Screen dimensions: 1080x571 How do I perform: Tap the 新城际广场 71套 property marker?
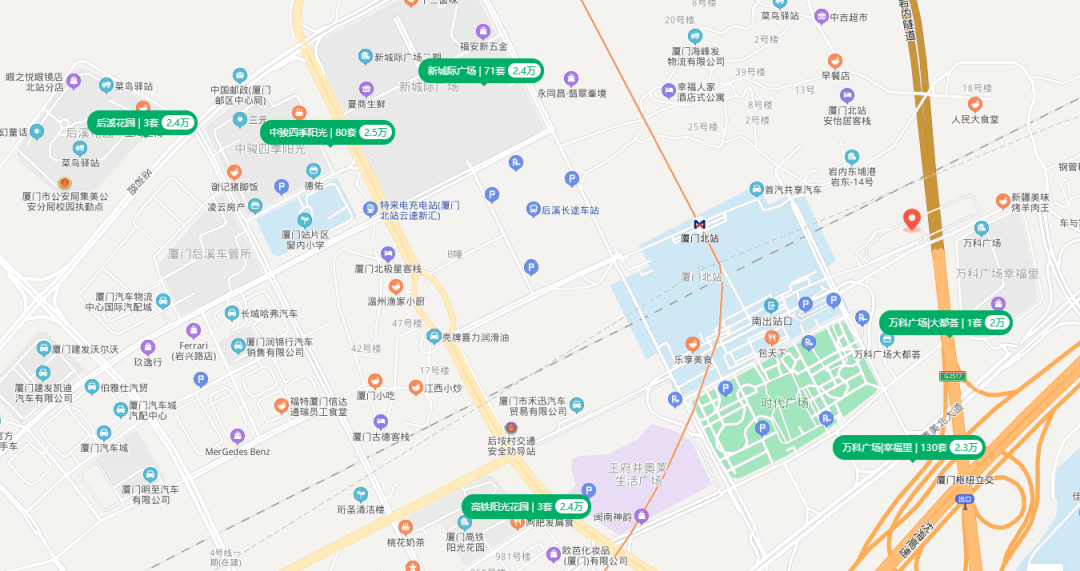[x=482, y=70]
